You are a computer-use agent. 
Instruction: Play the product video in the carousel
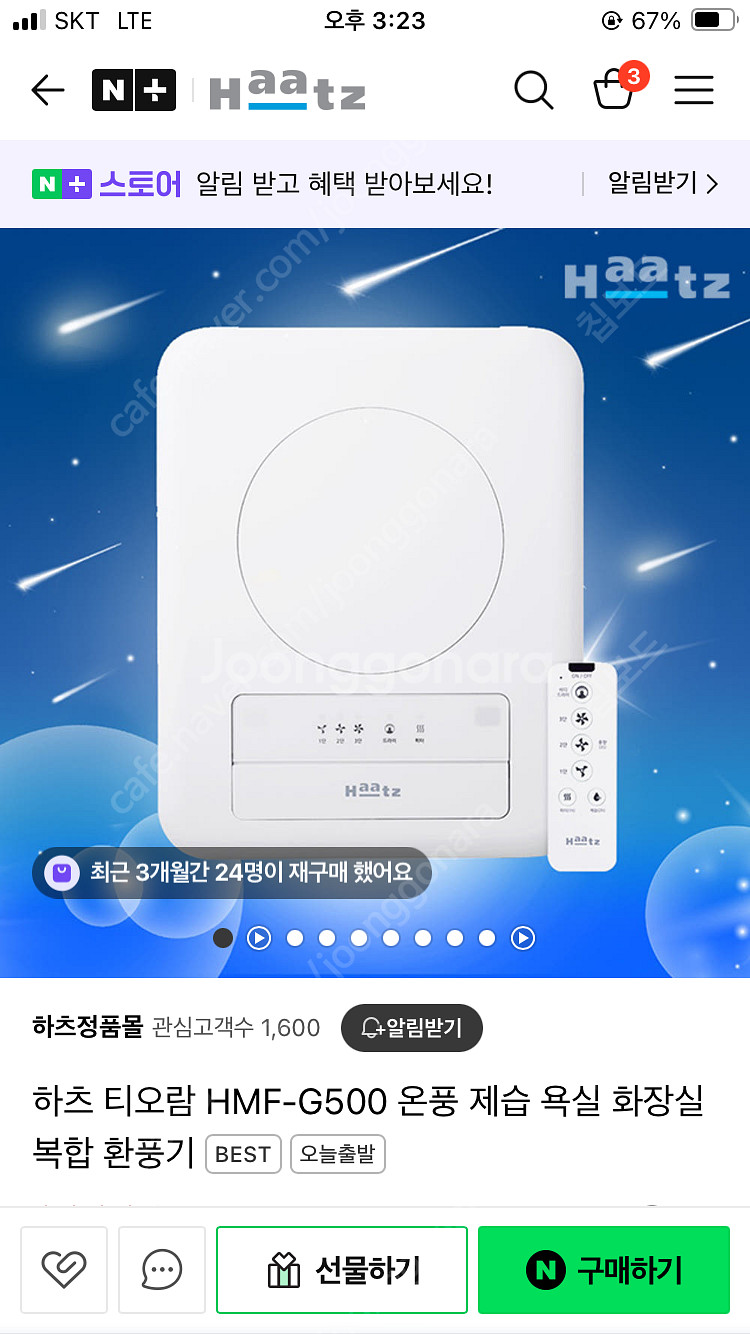click(259, 938)
